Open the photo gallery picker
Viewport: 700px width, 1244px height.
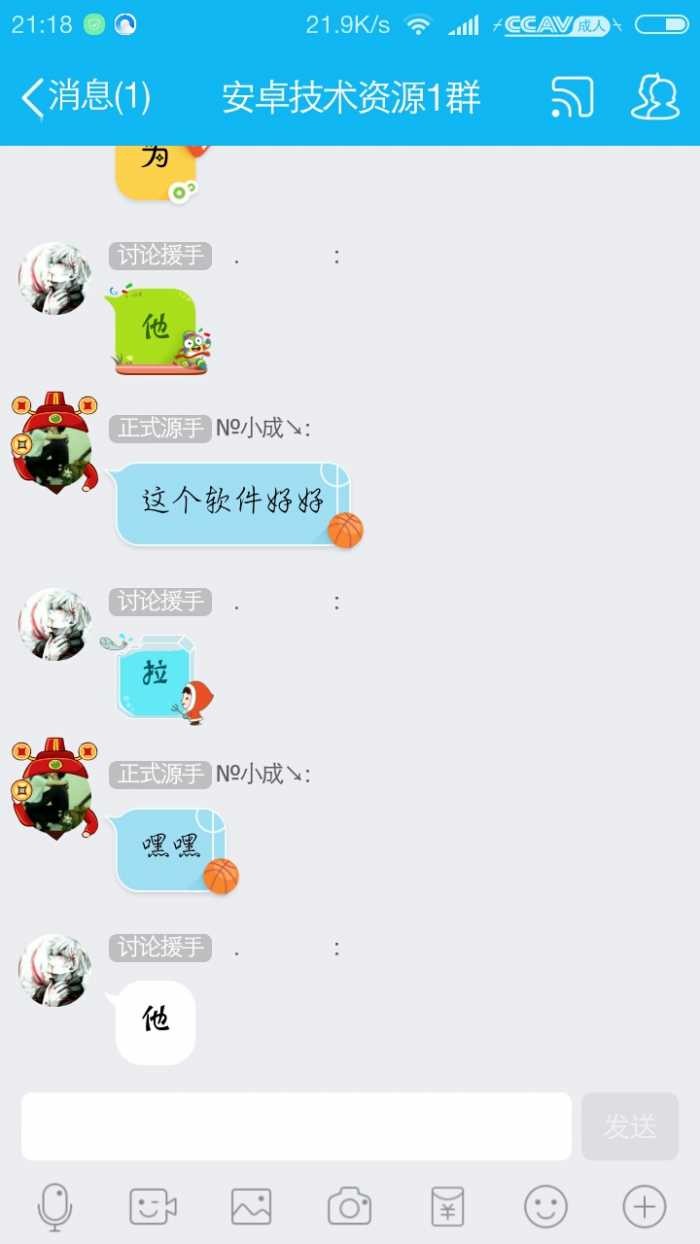(251, 1207)
